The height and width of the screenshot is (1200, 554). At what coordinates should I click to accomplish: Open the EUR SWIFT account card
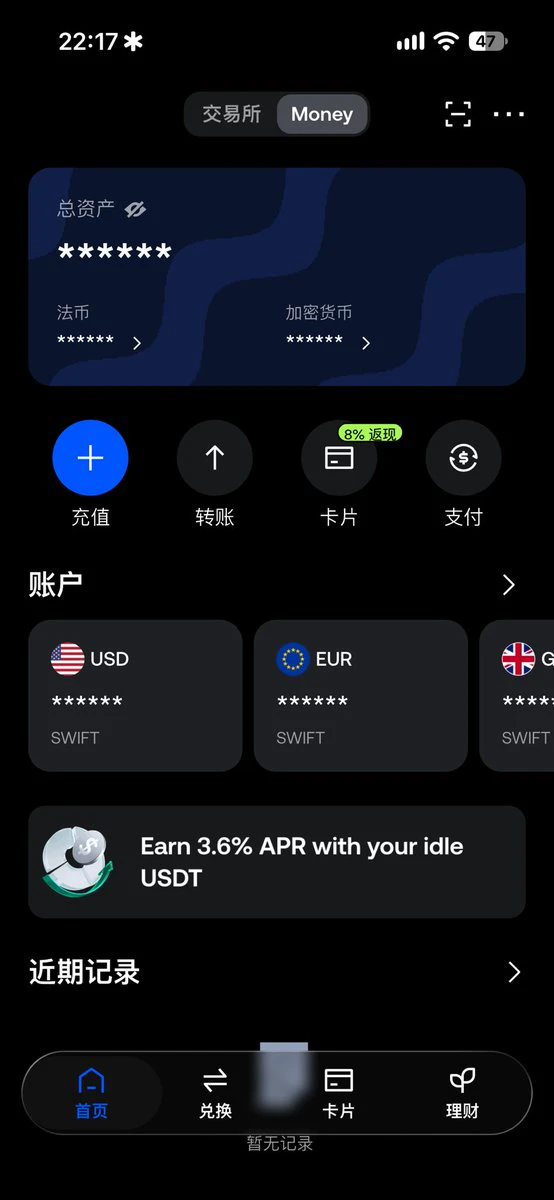[x=361, y=696]
